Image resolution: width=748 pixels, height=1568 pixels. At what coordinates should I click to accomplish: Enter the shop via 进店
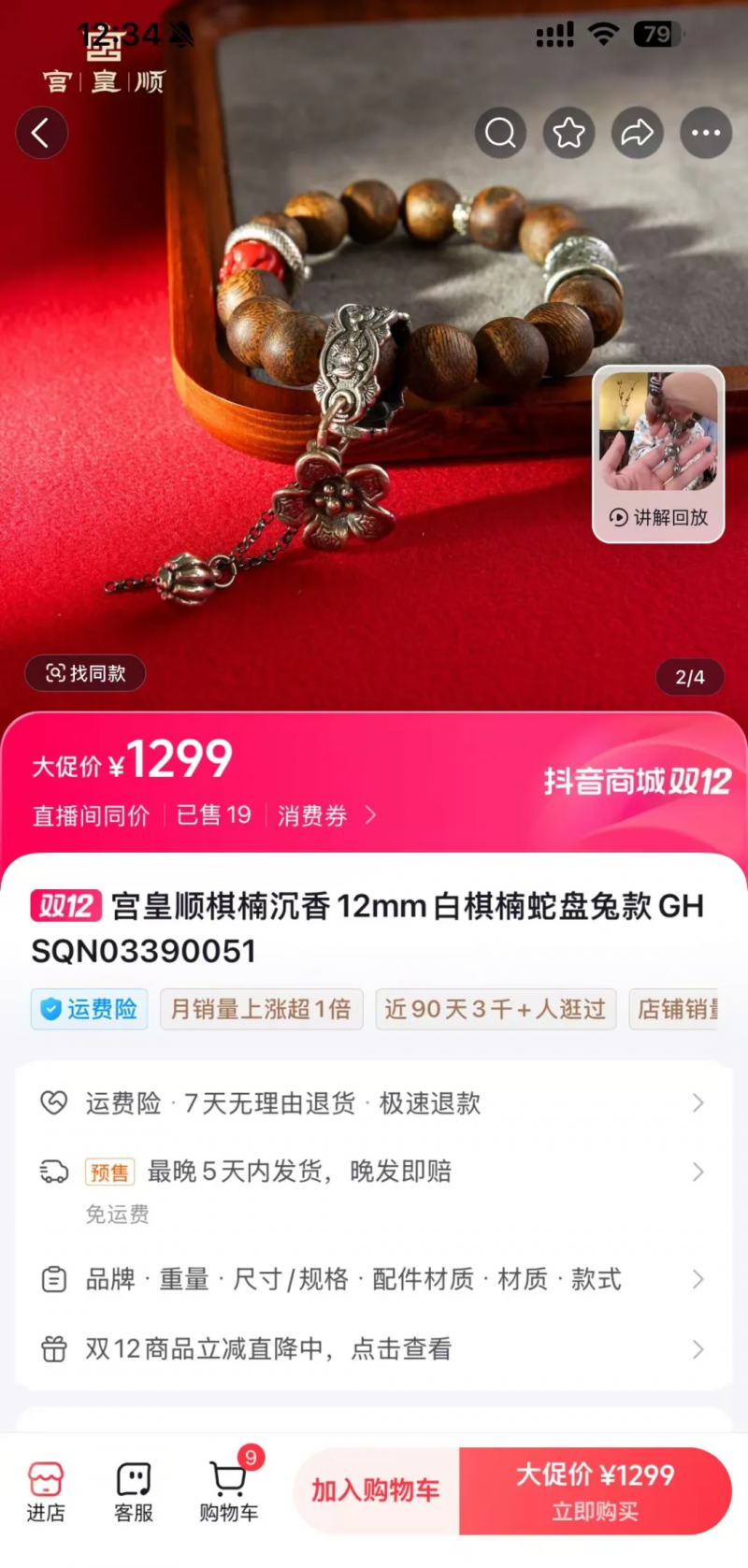coord(46,1491)
